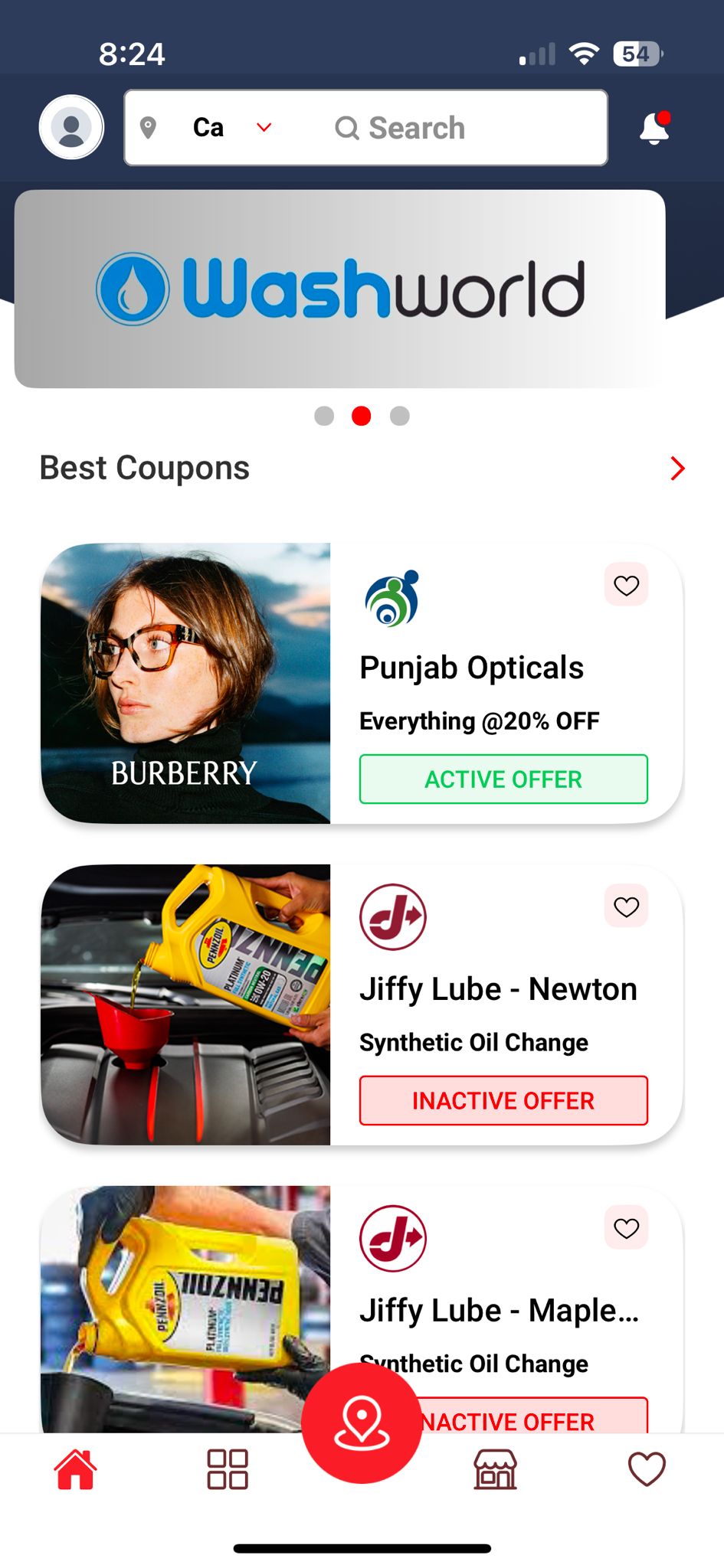Tap the Washworld banner

(x=339, y=287)
